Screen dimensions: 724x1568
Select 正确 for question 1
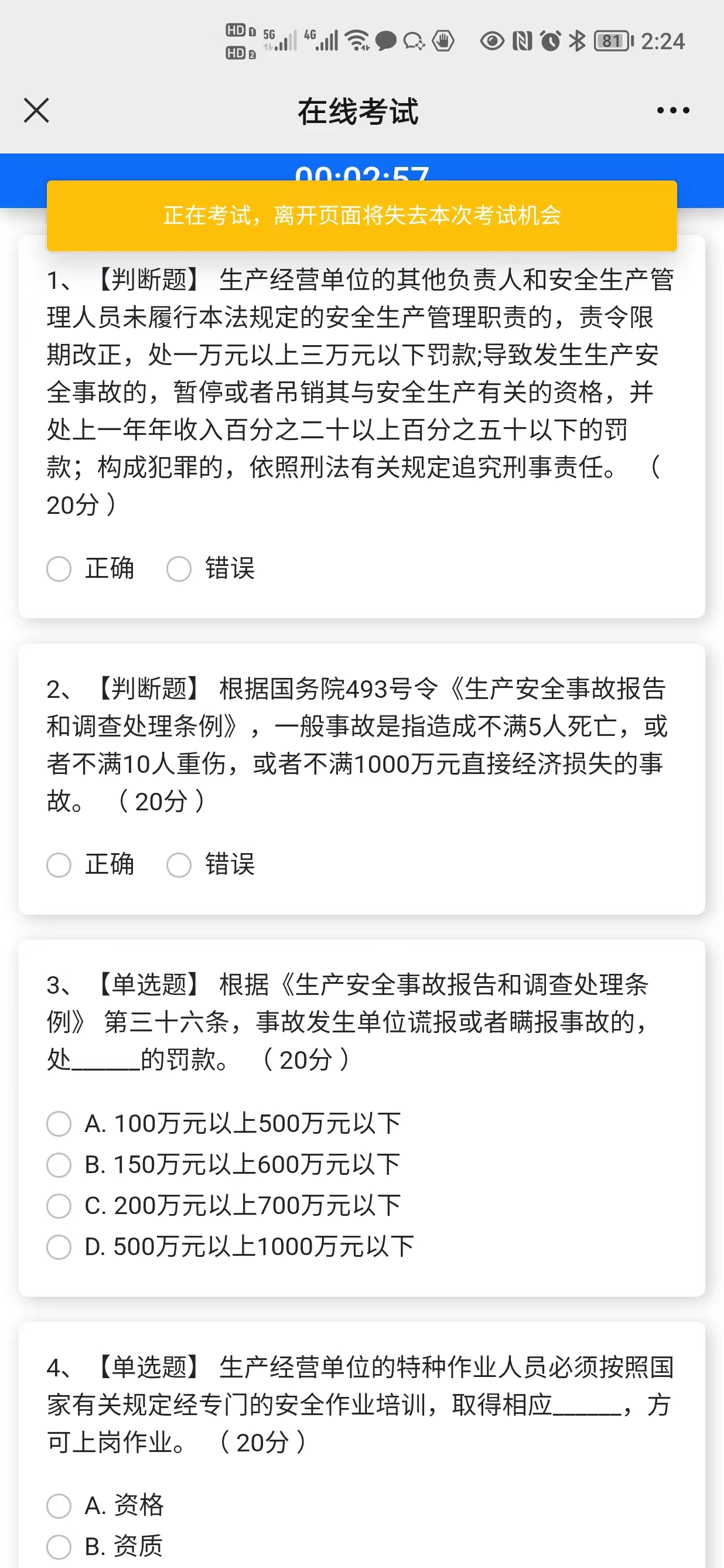[x=59, y=569]
